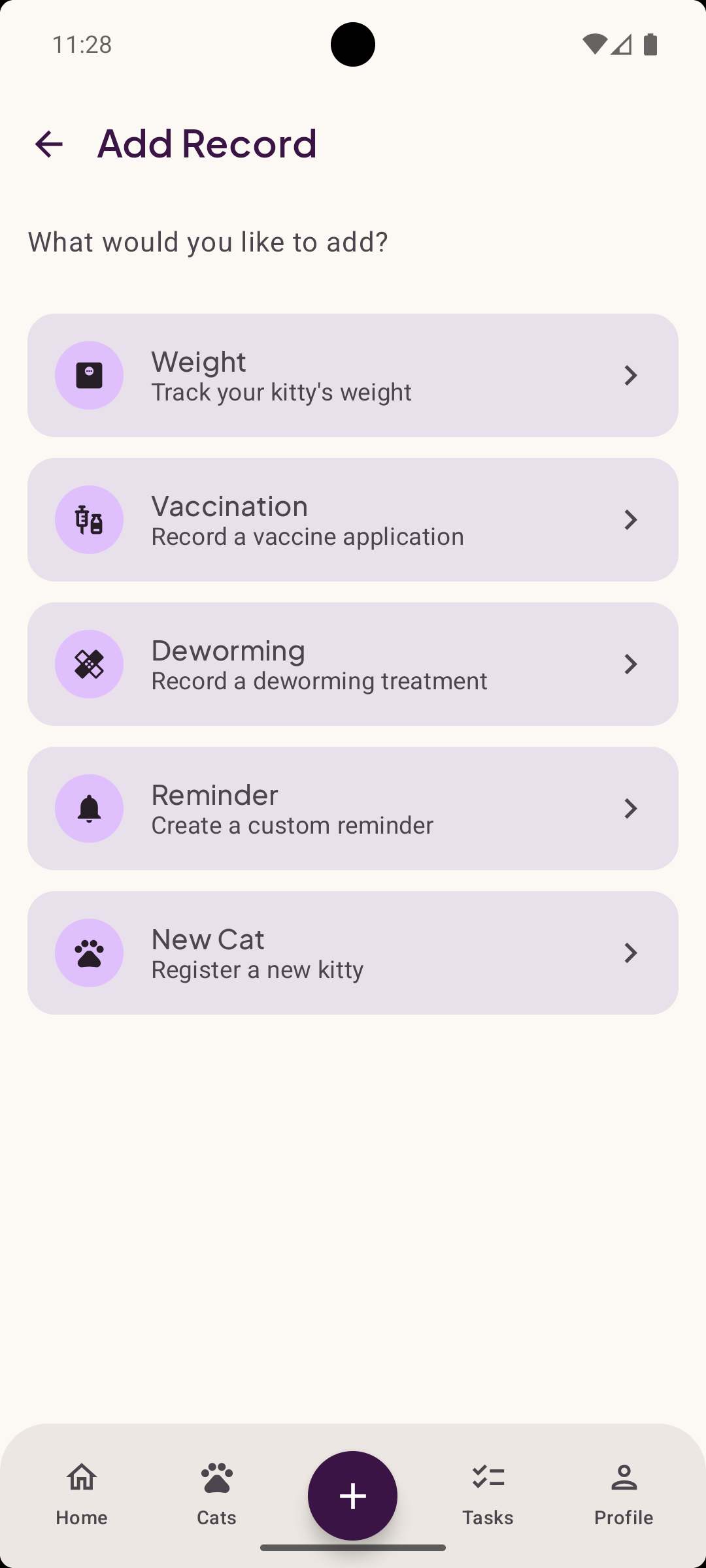706x1568 pixels.
Task: Click the Profile person icon
Action: coord(623,1477)
